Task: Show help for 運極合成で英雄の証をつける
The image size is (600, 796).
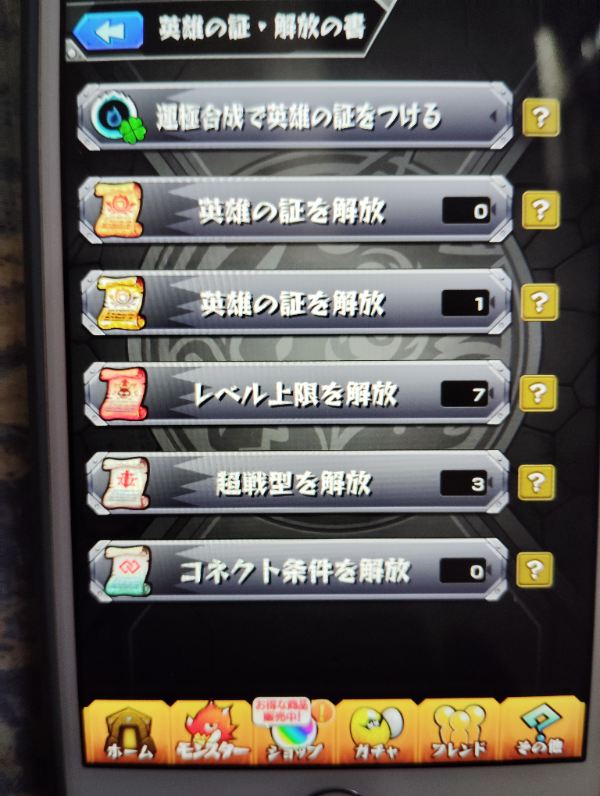Action: pos(540,118)
